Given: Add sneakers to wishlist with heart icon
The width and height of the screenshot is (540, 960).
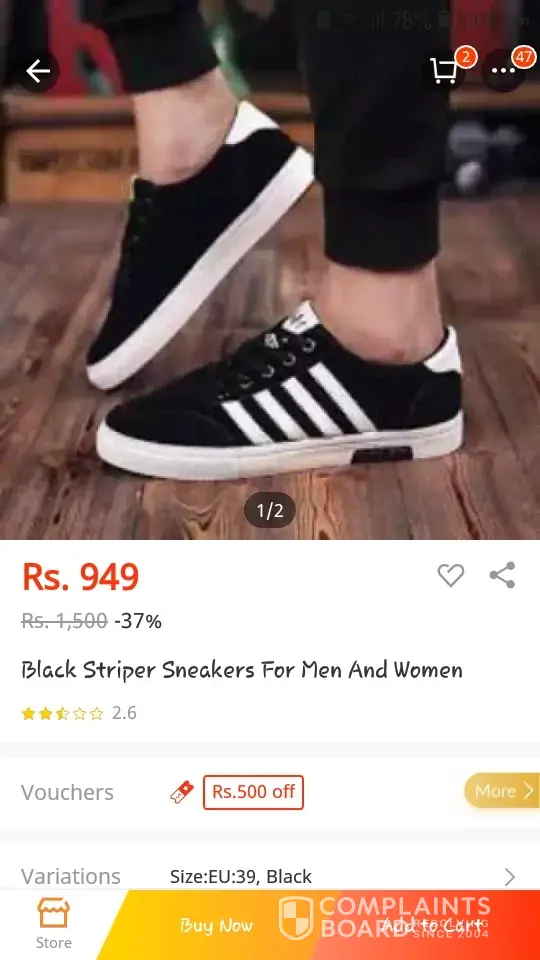Looking at the screenshot, I should point(451,575).
